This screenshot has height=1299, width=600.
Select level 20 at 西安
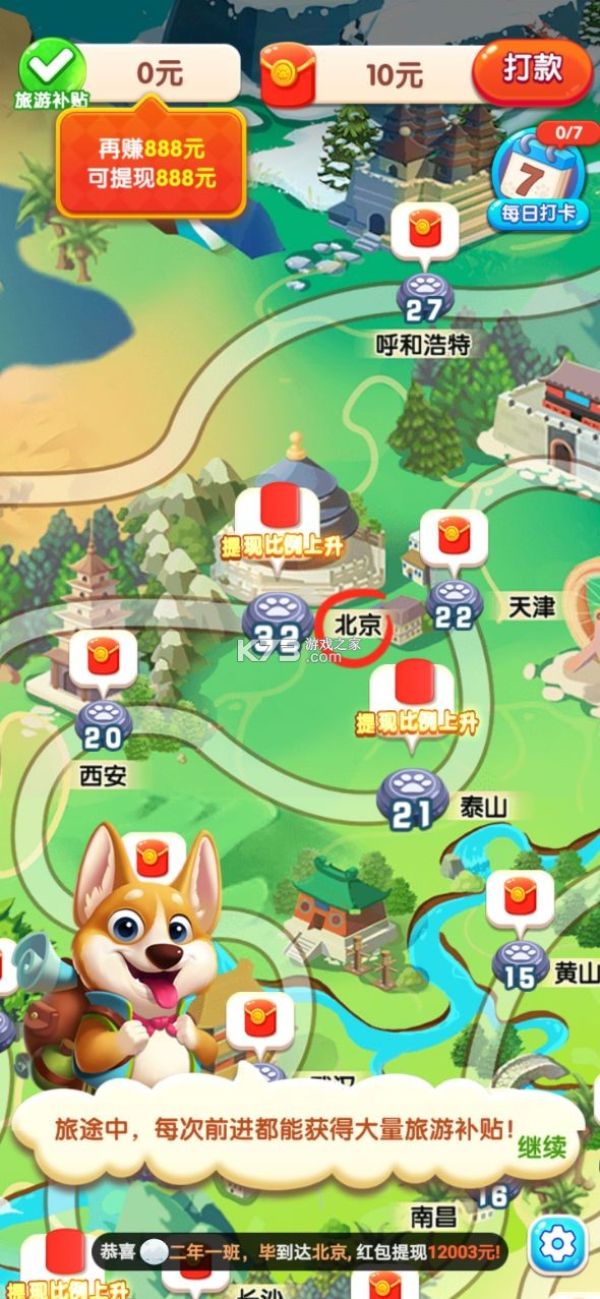[103, 726]
